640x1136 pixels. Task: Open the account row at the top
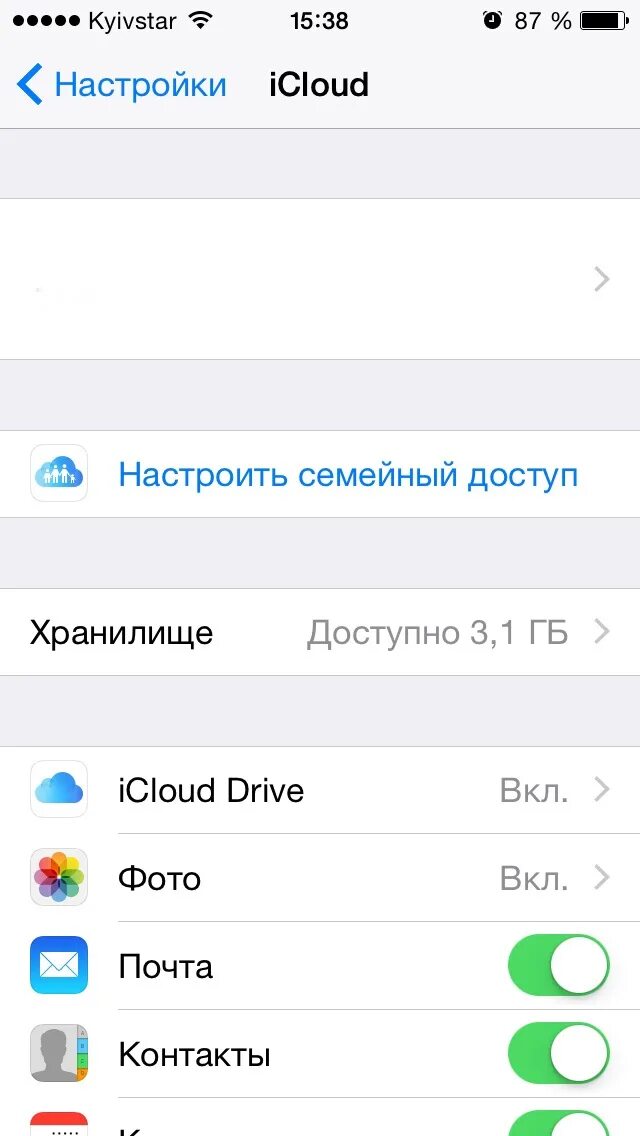pyautogui.click(x=320, y=279)
